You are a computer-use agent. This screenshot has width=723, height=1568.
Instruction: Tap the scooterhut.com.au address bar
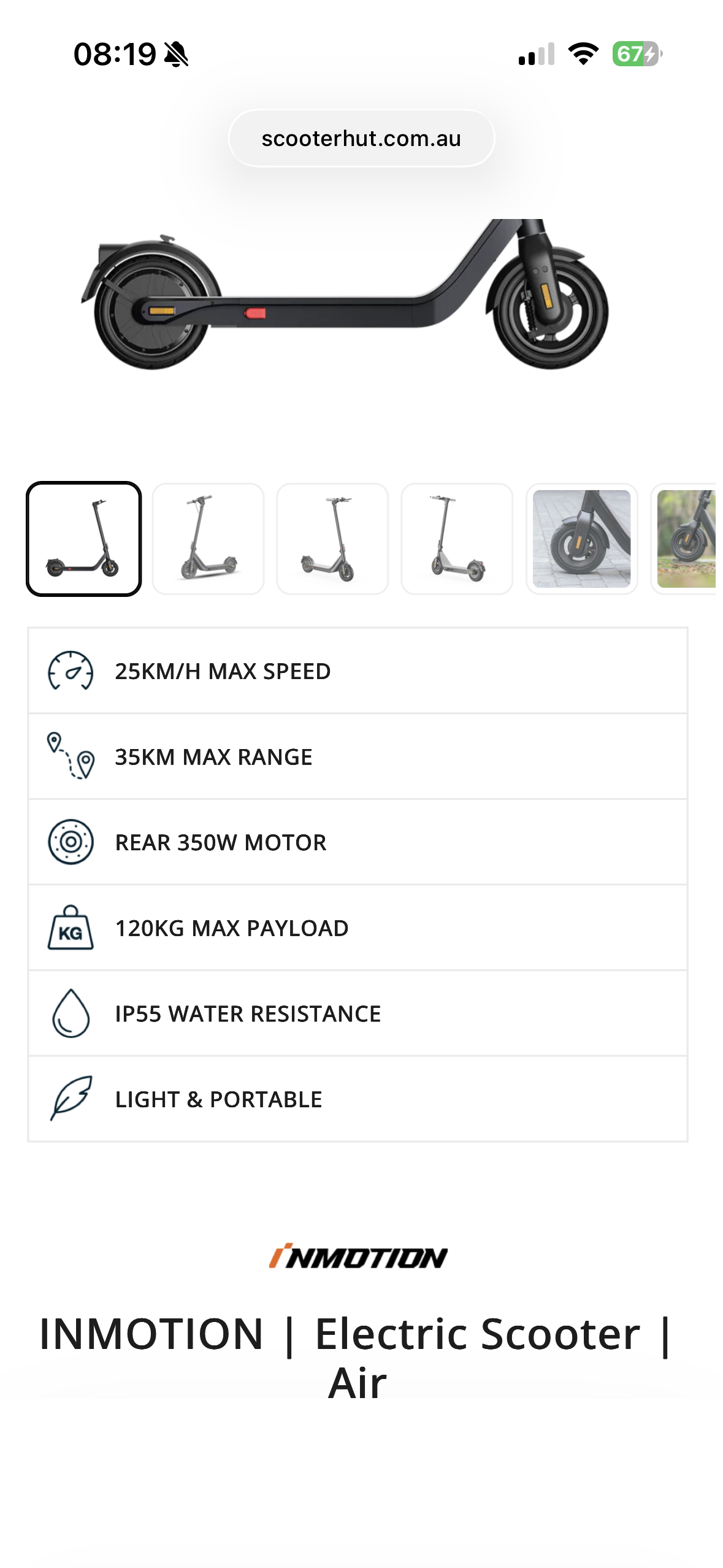click(x=361, y=139)
